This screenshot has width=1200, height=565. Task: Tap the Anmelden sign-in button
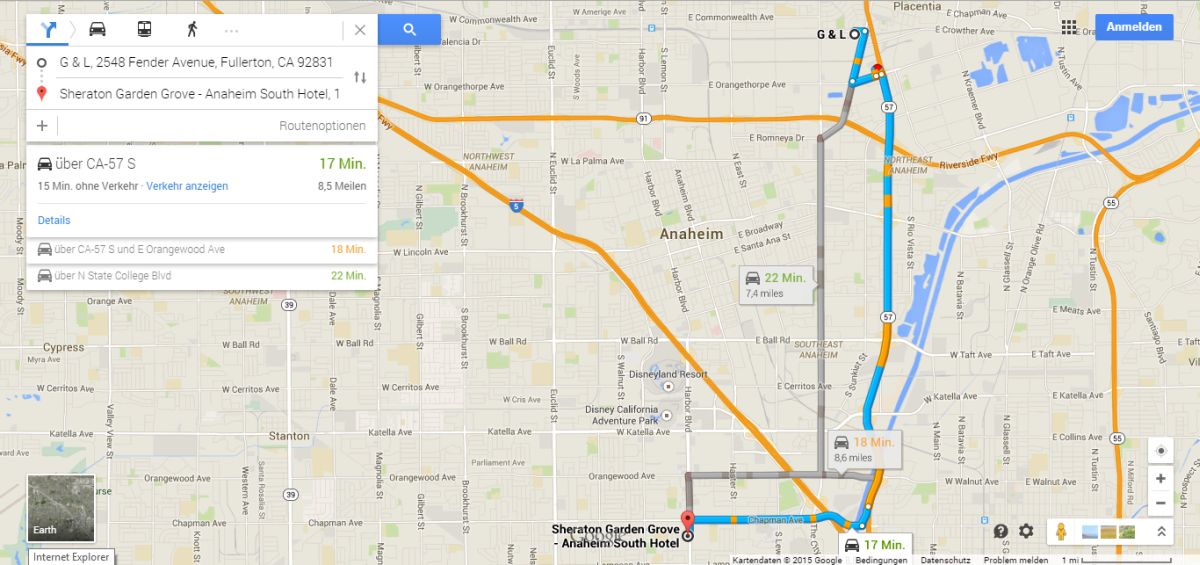point(1134,27)
